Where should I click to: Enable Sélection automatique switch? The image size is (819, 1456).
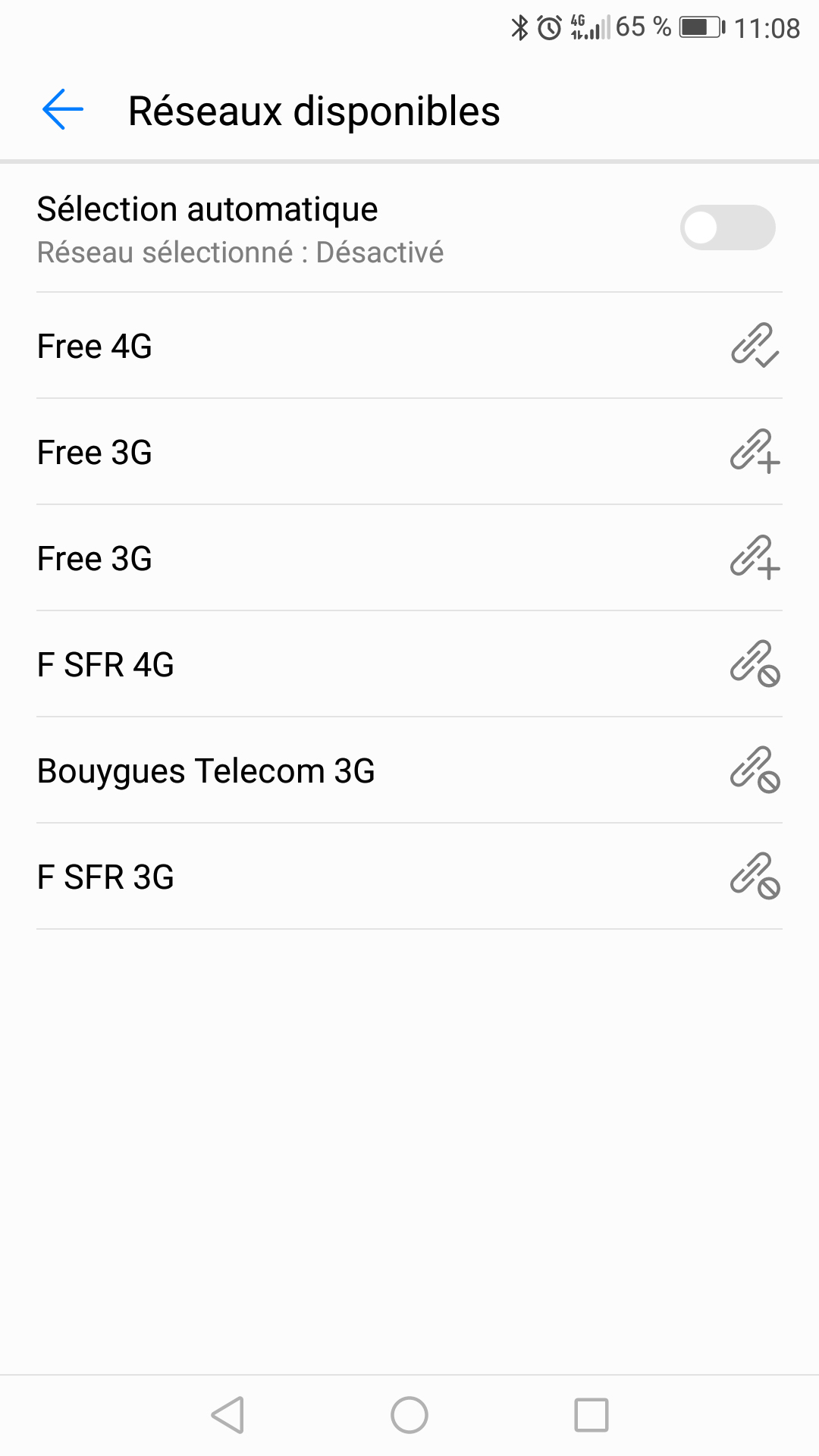click(726, 227)
